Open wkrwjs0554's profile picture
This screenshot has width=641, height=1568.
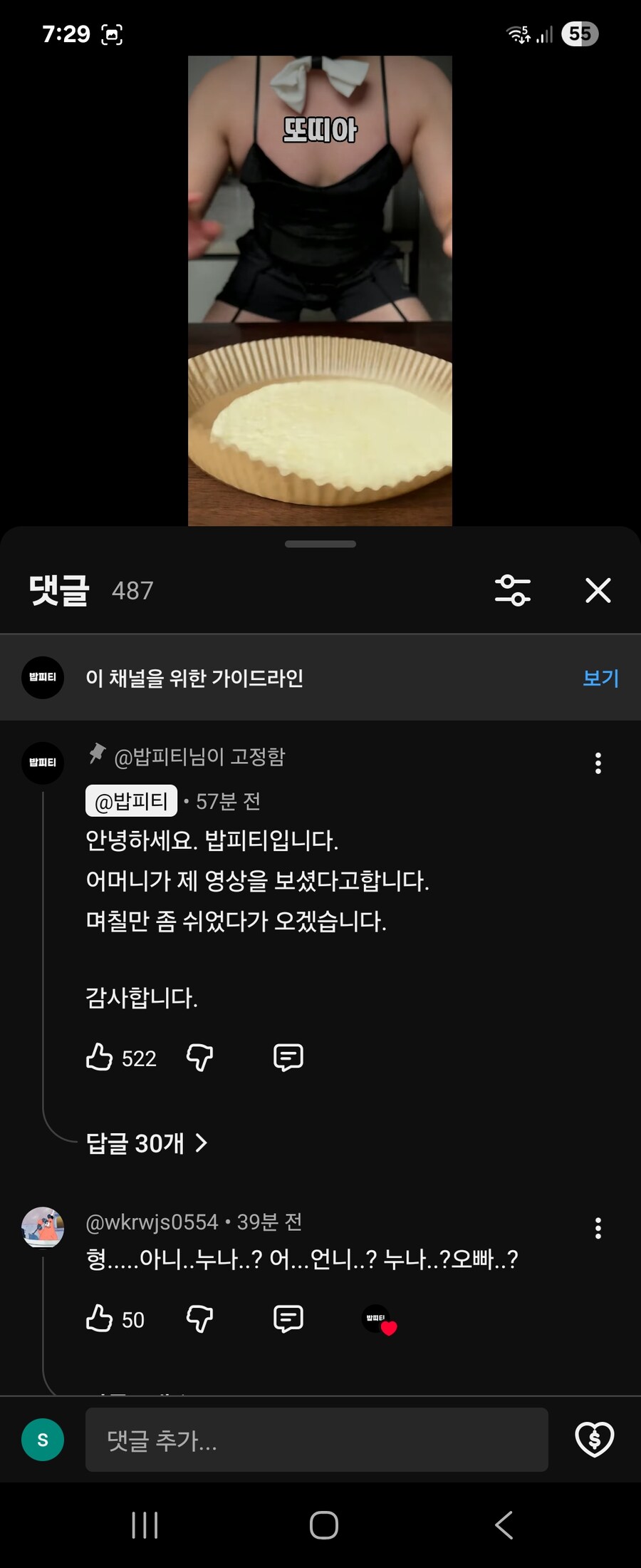pyautogui.click(x=42, y=1222)
